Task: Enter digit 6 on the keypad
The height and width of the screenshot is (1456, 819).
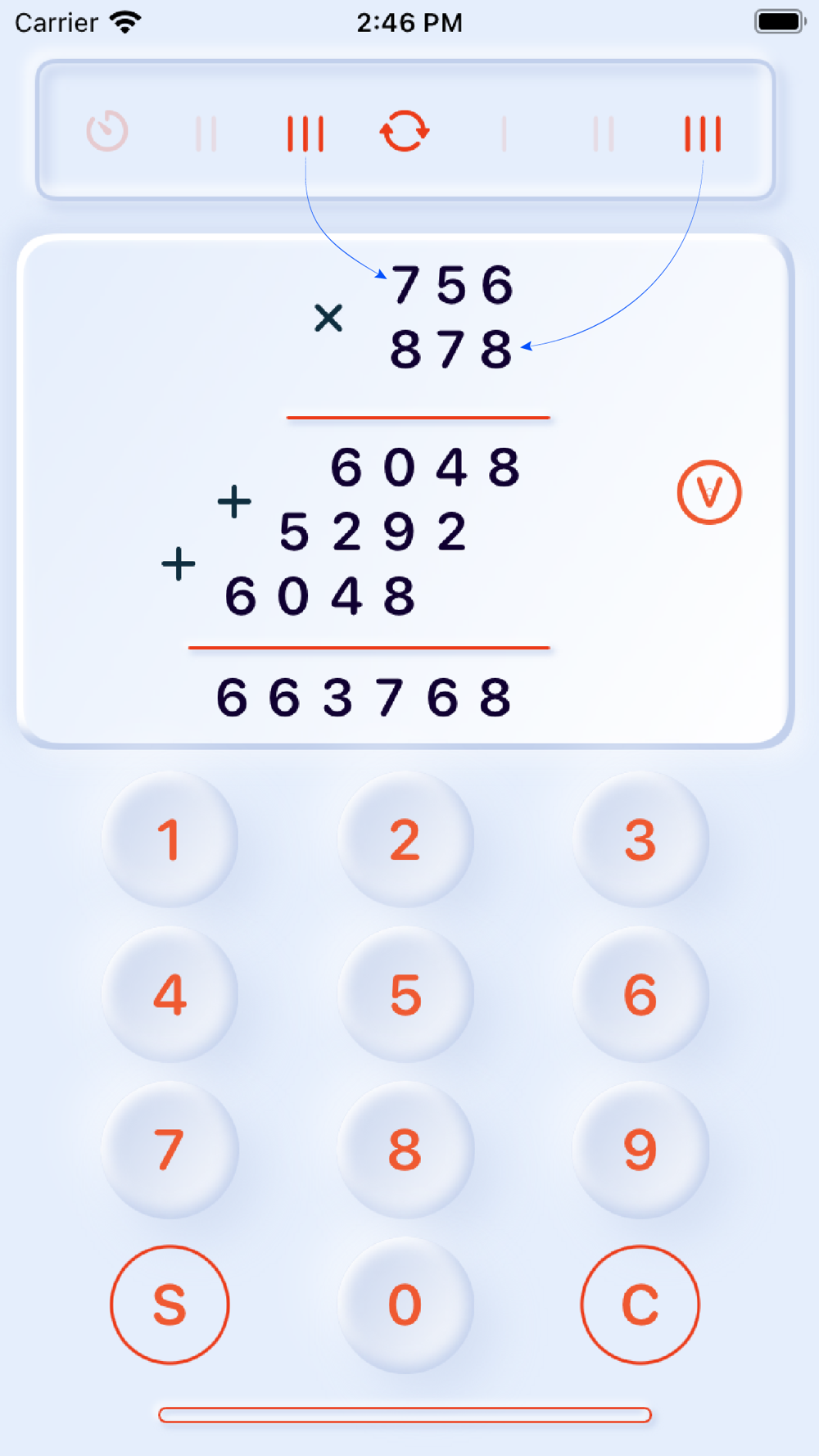Action: (x=640, y=995)
